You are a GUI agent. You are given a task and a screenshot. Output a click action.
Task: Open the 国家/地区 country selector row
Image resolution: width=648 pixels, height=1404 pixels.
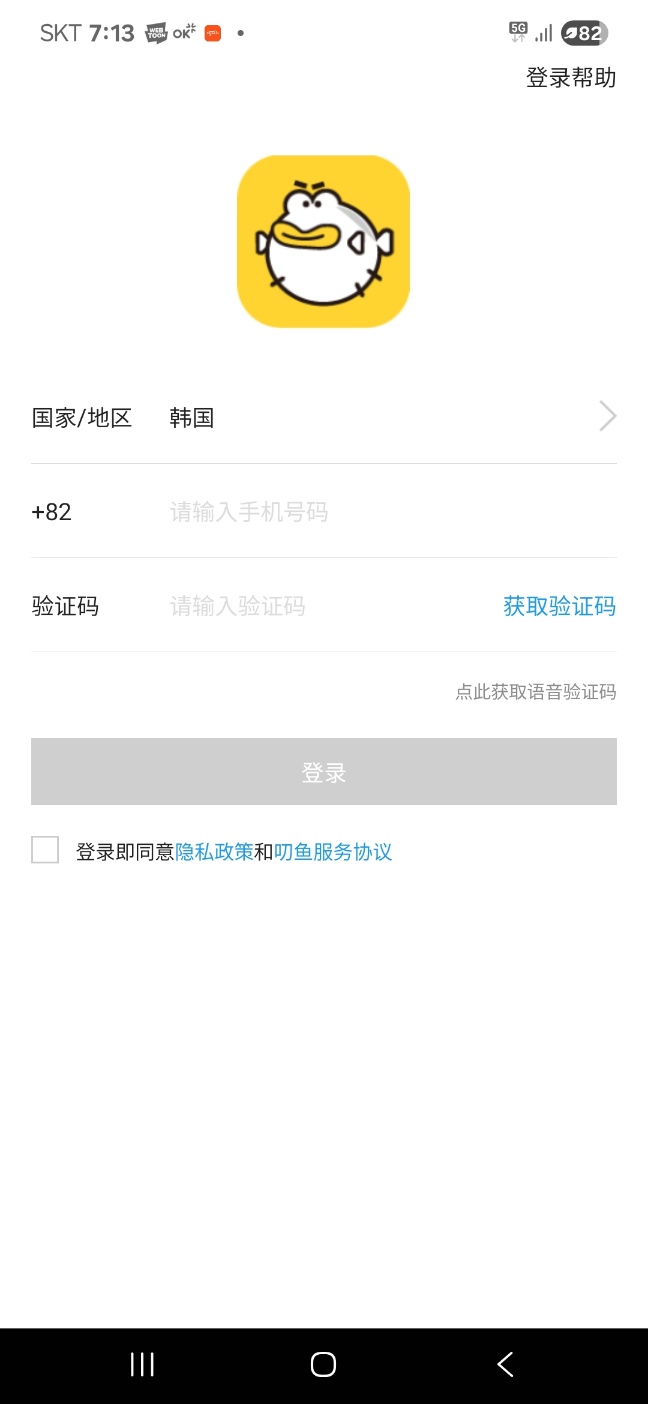(x=323, y=417)
